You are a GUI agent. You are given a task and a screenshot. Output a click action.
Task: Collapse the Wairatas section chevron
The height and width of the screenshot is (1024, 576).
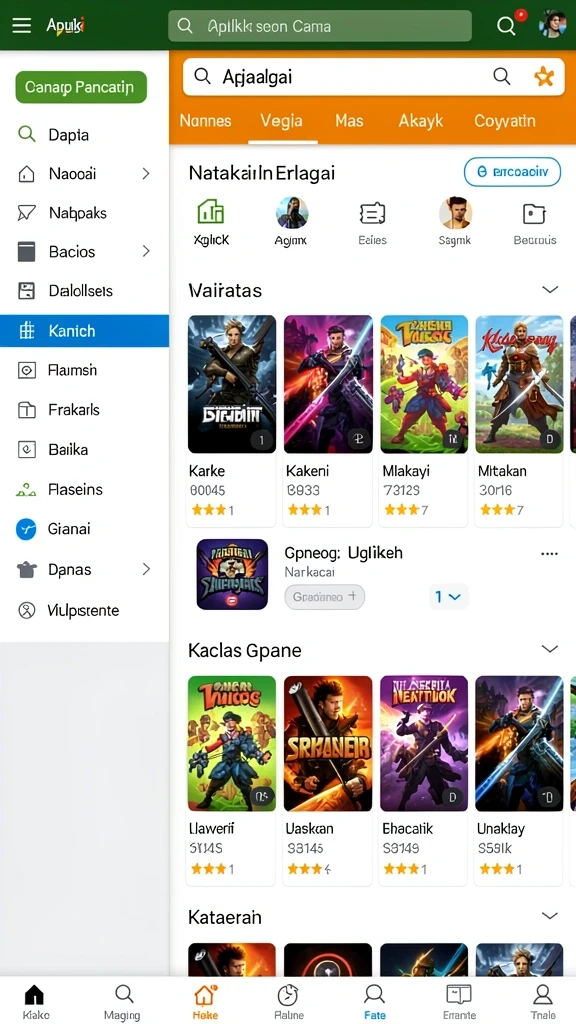click(551, 289)
